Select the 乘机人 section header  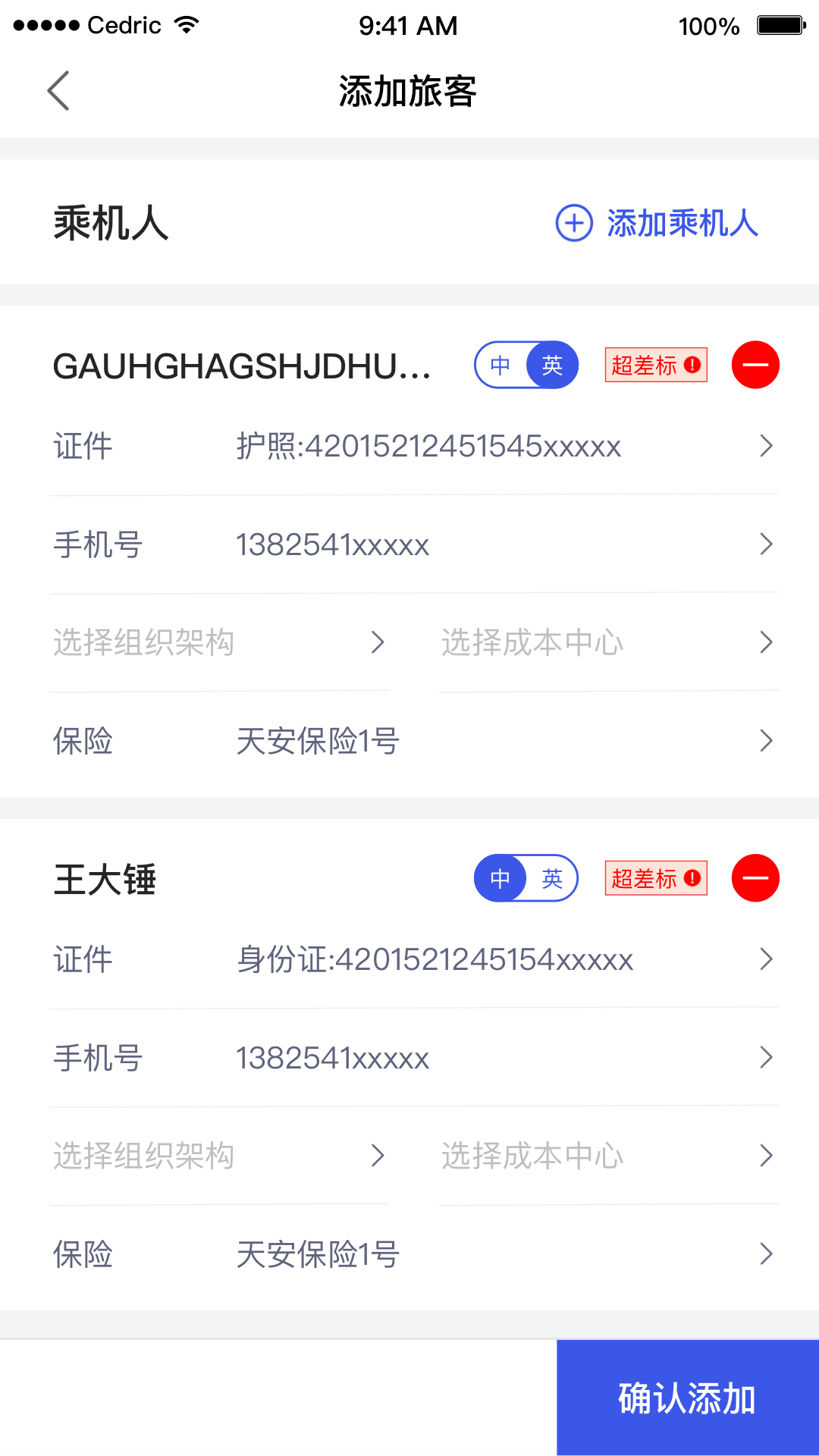tap(111, 222)
